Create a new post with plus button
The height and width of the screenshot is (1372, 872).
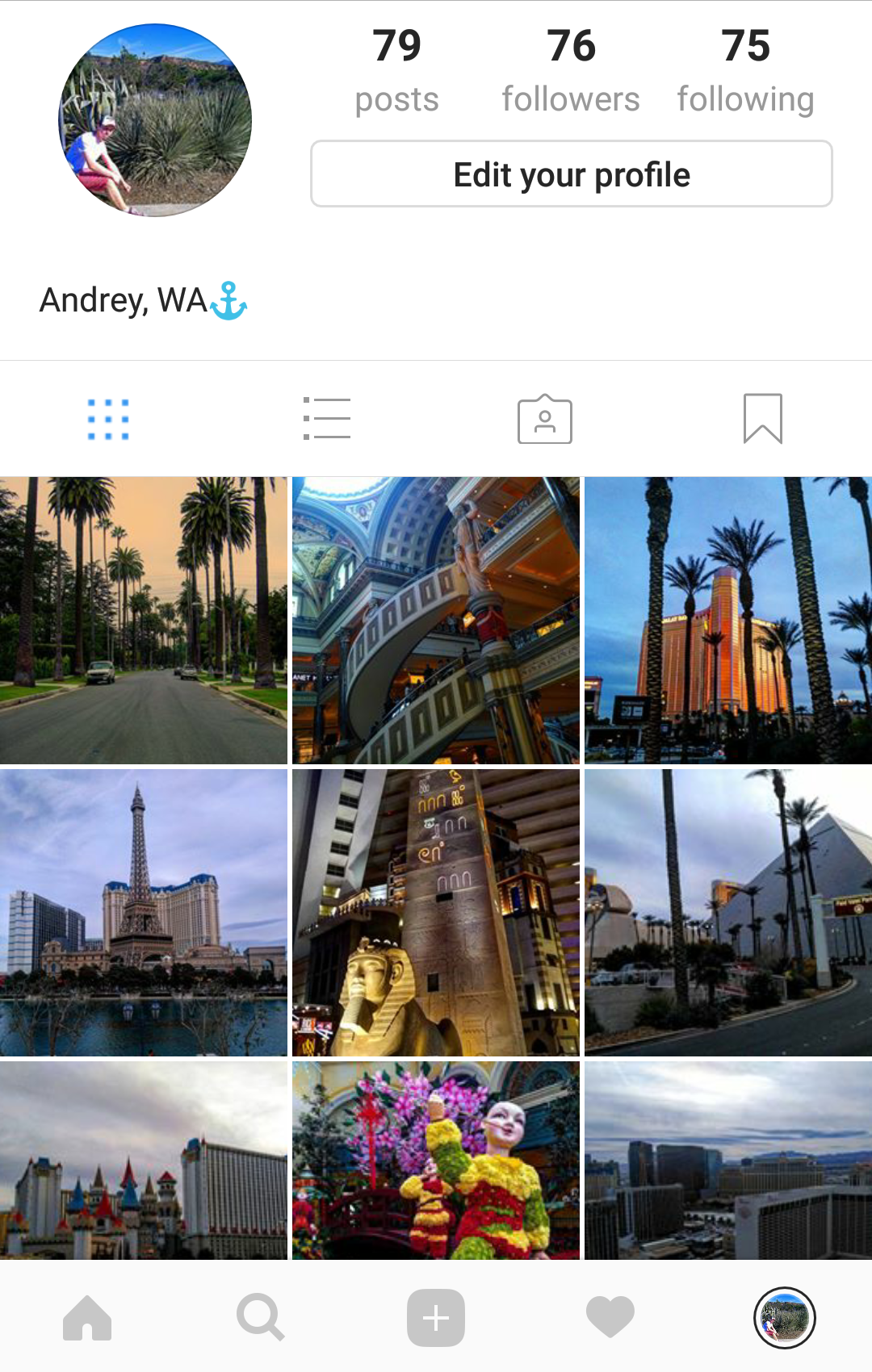click(436, 1318)
